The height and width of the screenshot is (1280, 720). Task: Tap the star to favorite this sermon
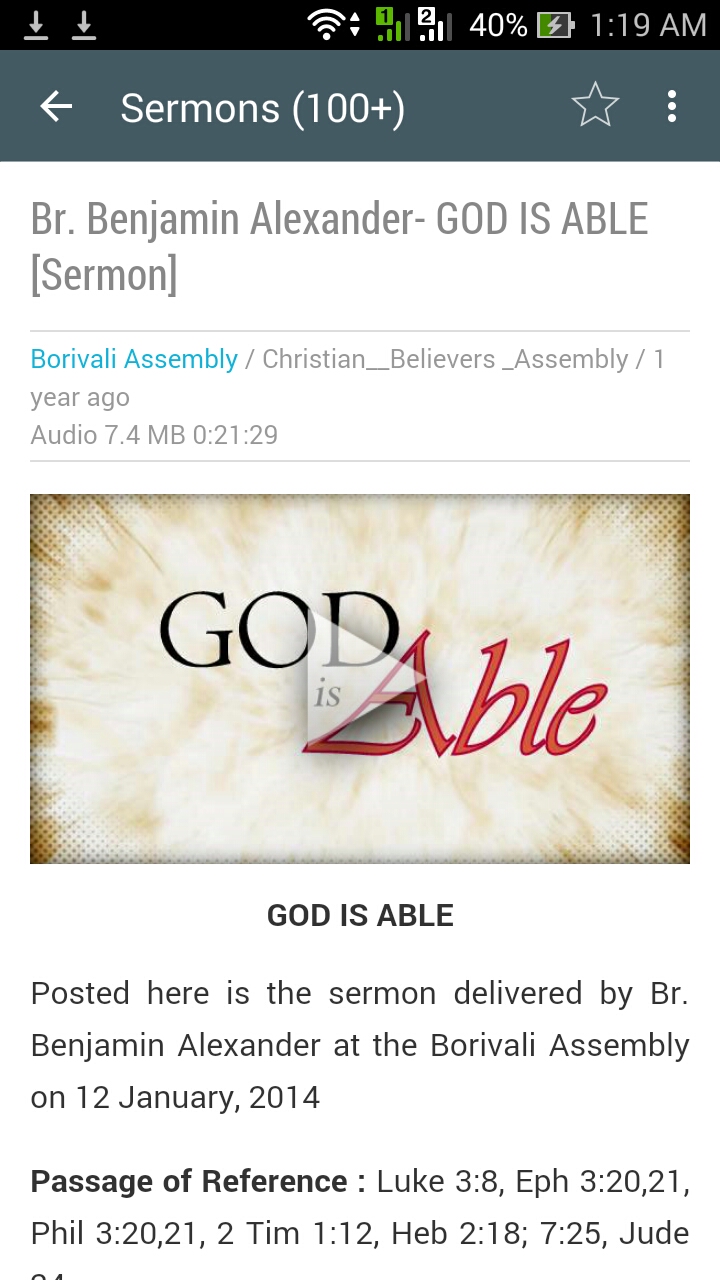pyautogui.click(x=595, y=104)
